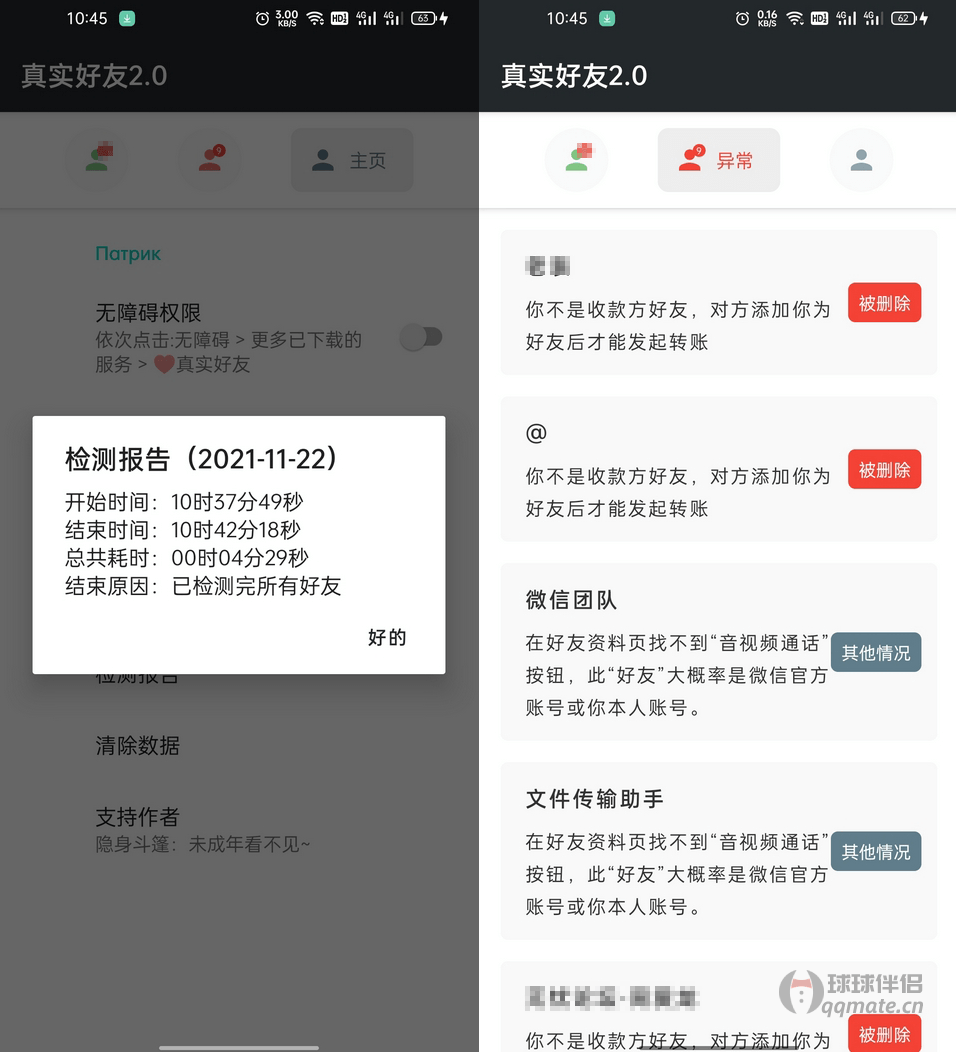Open the 文件传输助手 contact card

(x=660, y=850)
